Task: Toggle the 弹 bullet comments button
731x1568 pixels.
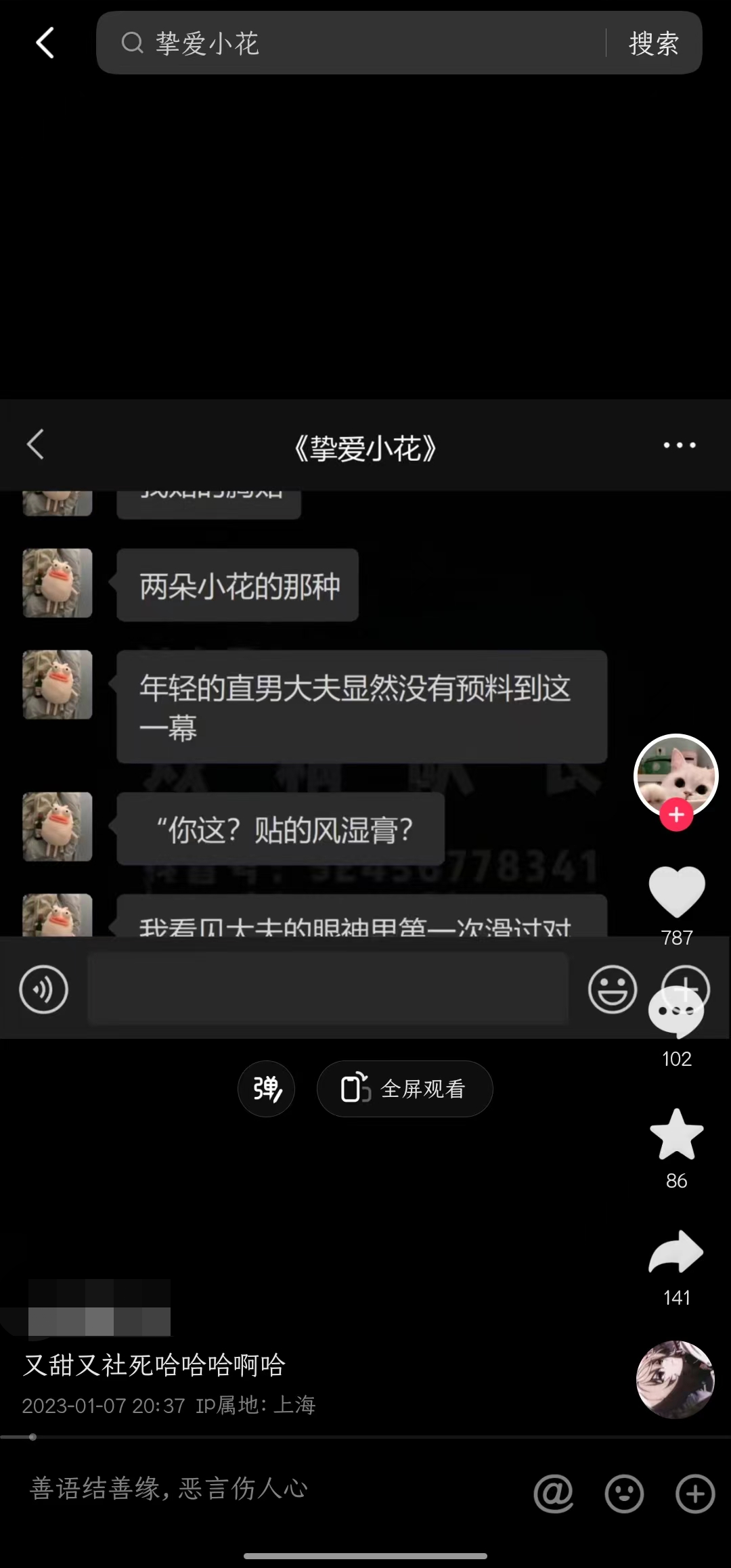Action: click(x=266, y=1089)
